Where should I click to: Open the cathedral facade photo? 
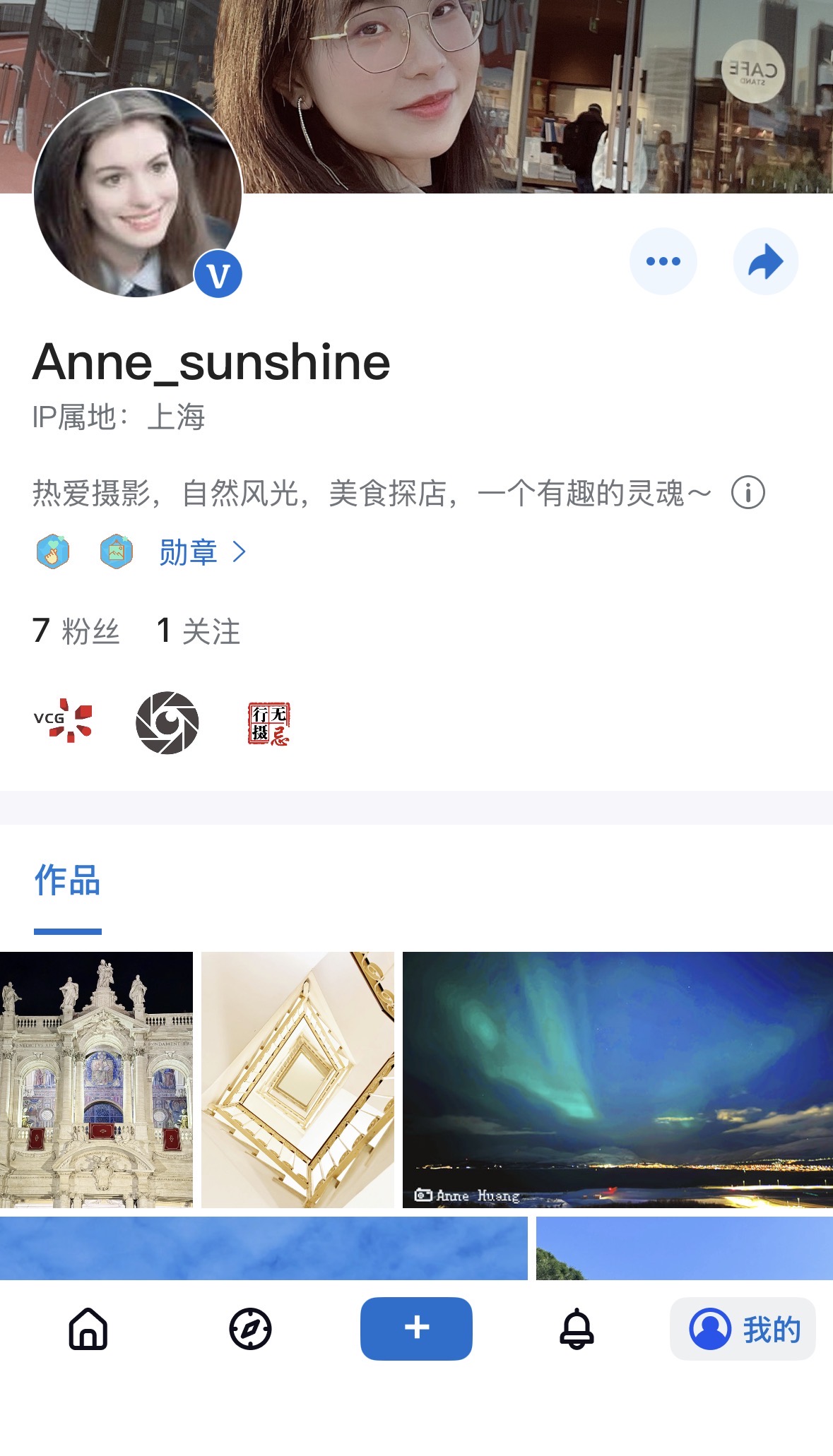96,1079
